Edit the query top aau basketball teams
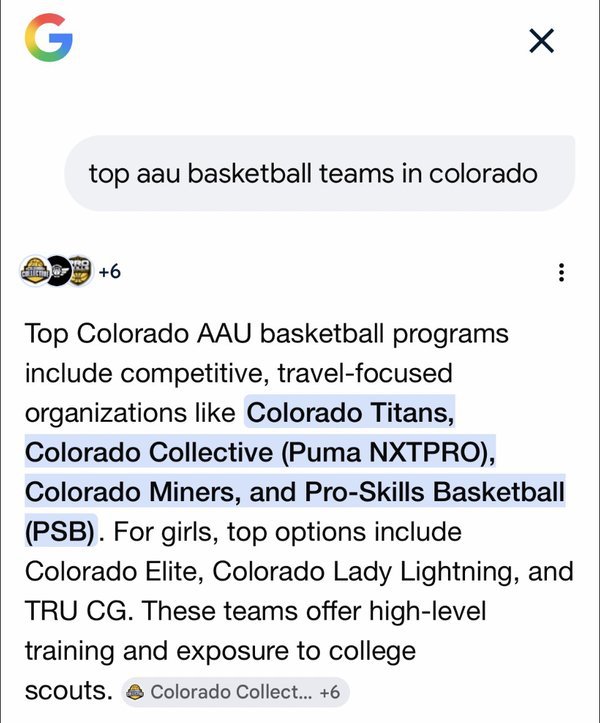The image size is (600, 723). point(313,173)
